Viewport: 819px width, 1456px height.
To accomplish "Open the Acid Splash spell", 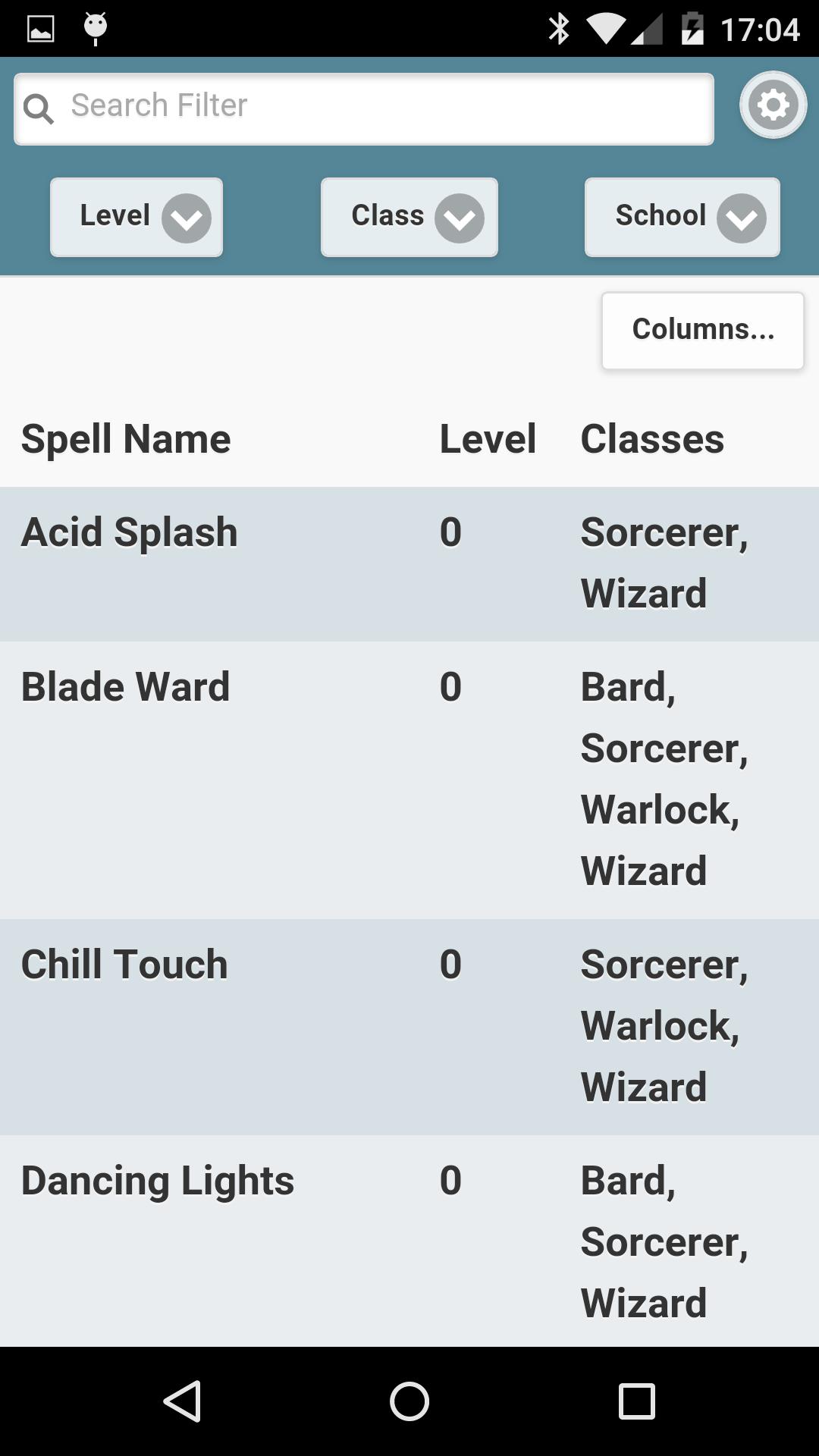I will 130,532.
